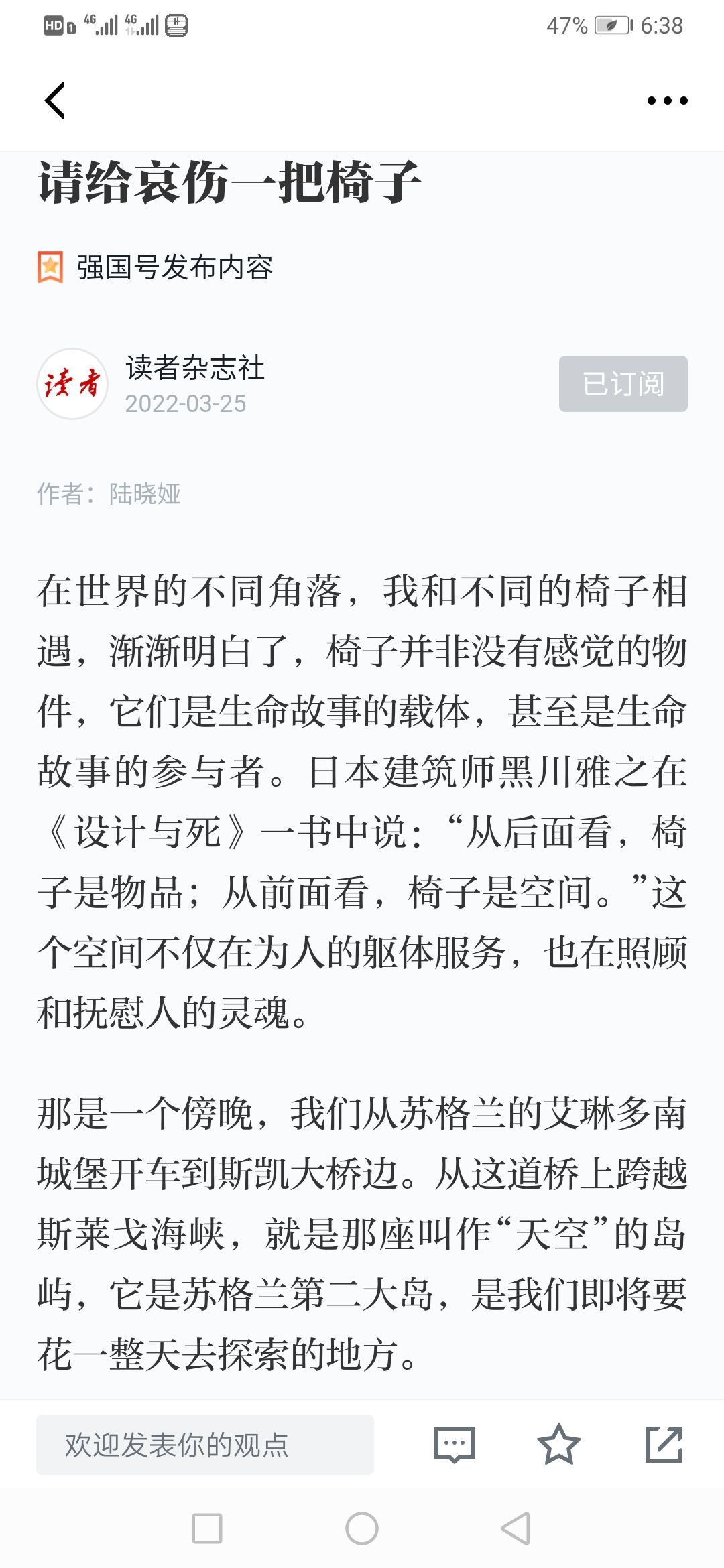Tap the 已订阅 subscribed button
Viewport: 724px width, 1568px height.
tap(623, 383)
